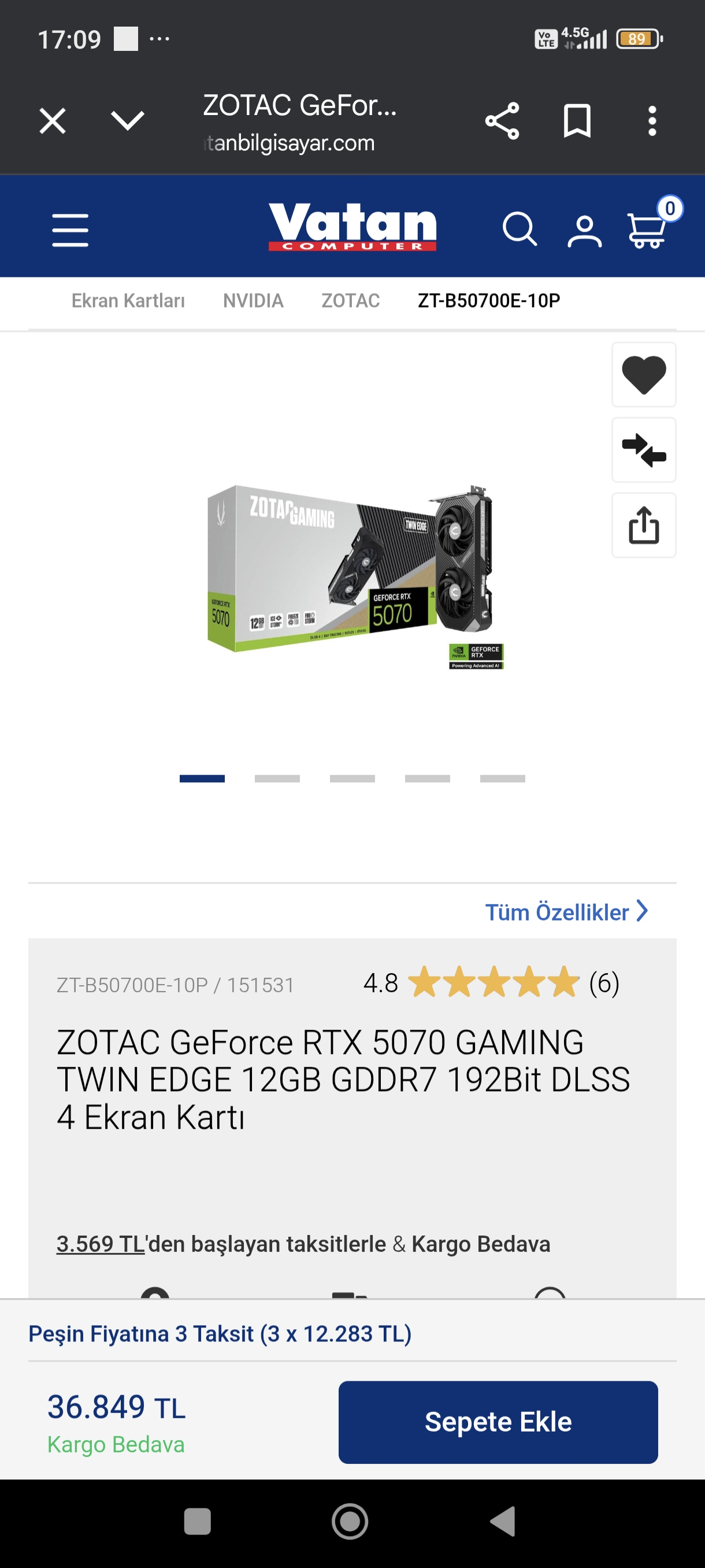Viewport: 705px width, 1568px height.
Task: Open the Vatan hamburger menu
Action: click(x=70, y=230)
